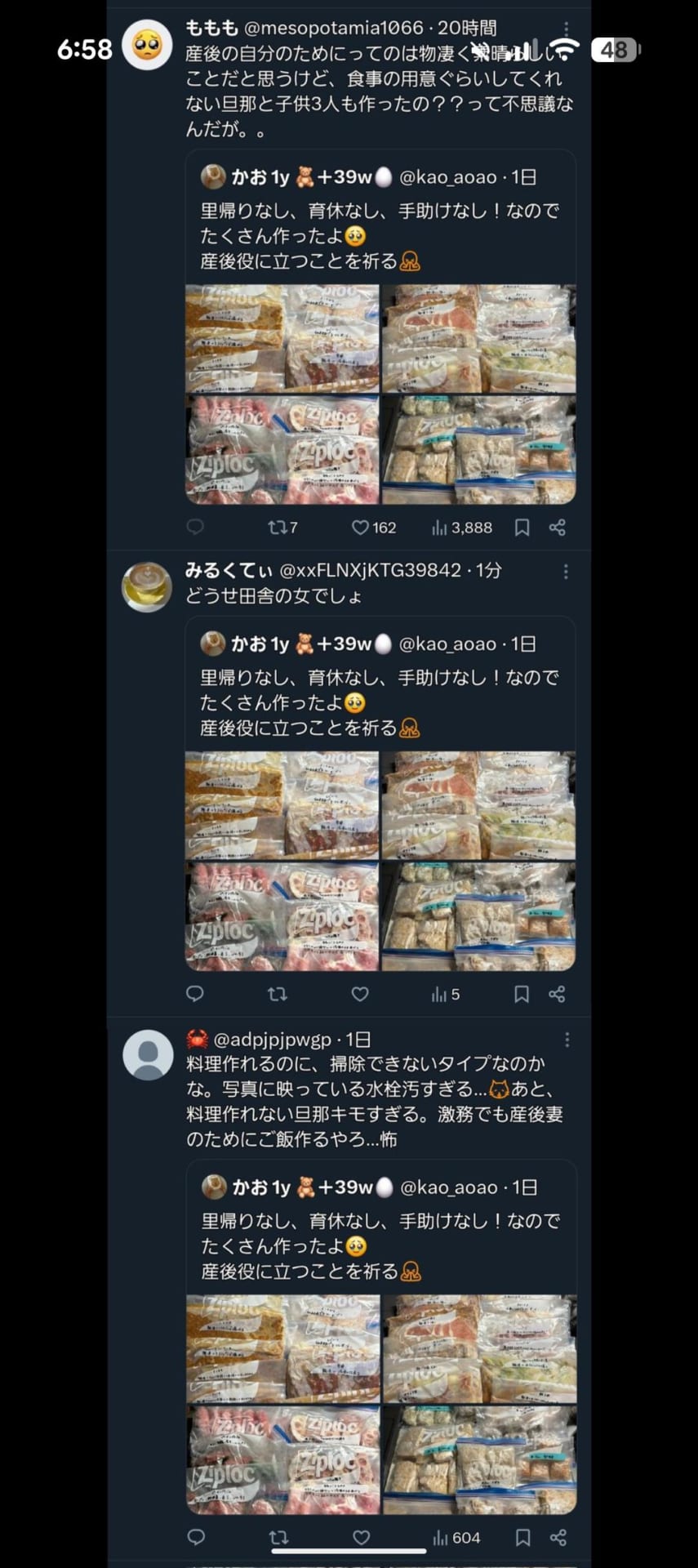698x1568 pixels.
Task: Reply to @adpjpjpwgp's post
Action: click(196, 1538)
